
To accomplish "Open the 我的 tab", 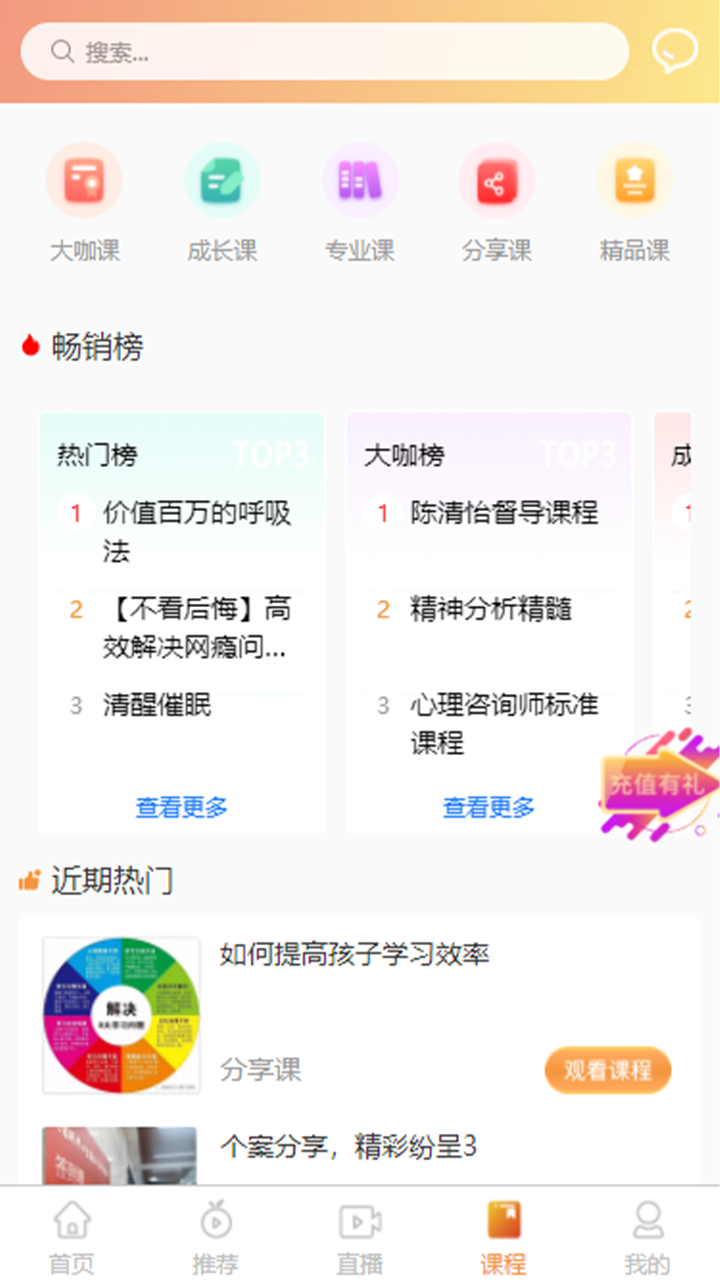I will tap(648, 1236).
